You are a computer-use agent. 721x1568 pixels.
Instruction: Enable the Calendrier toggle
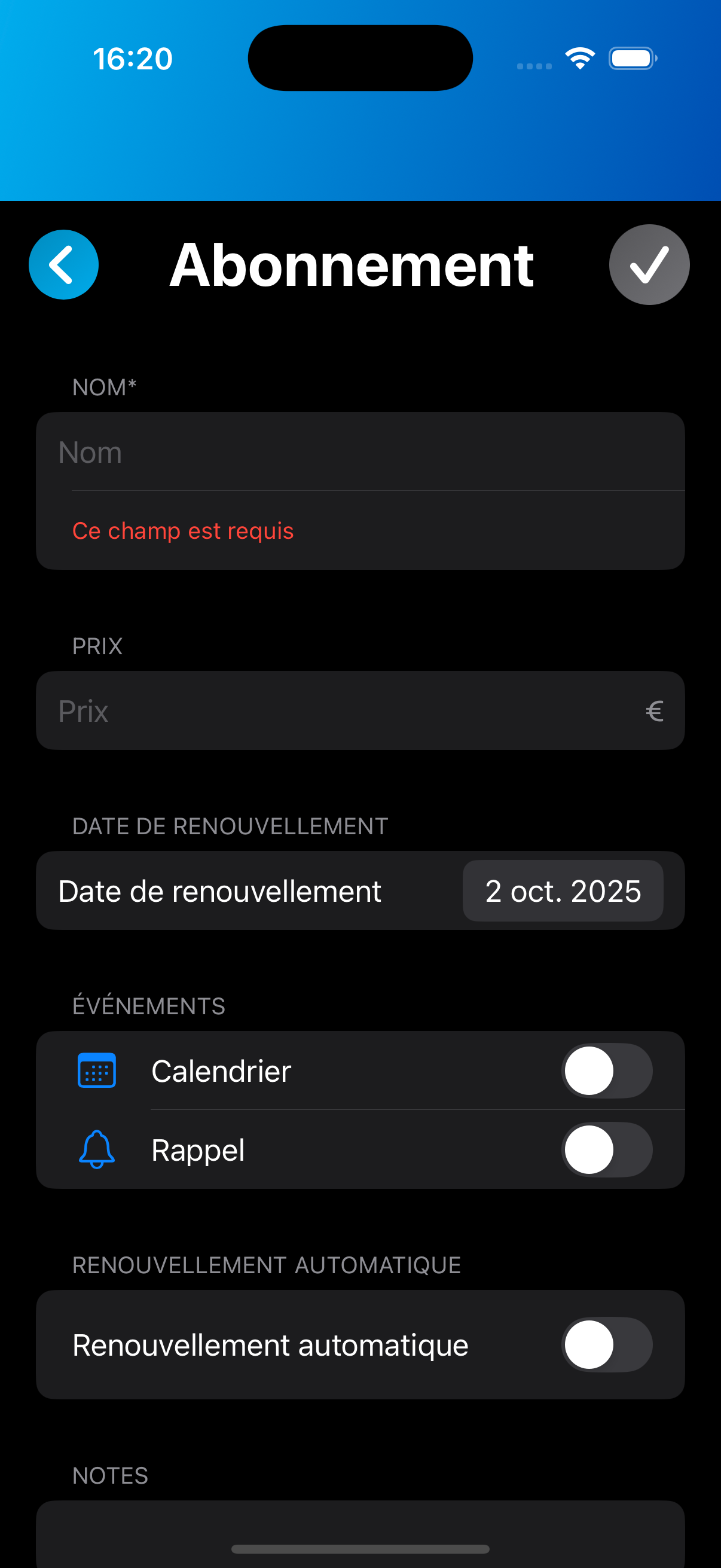coord(607,1070)
